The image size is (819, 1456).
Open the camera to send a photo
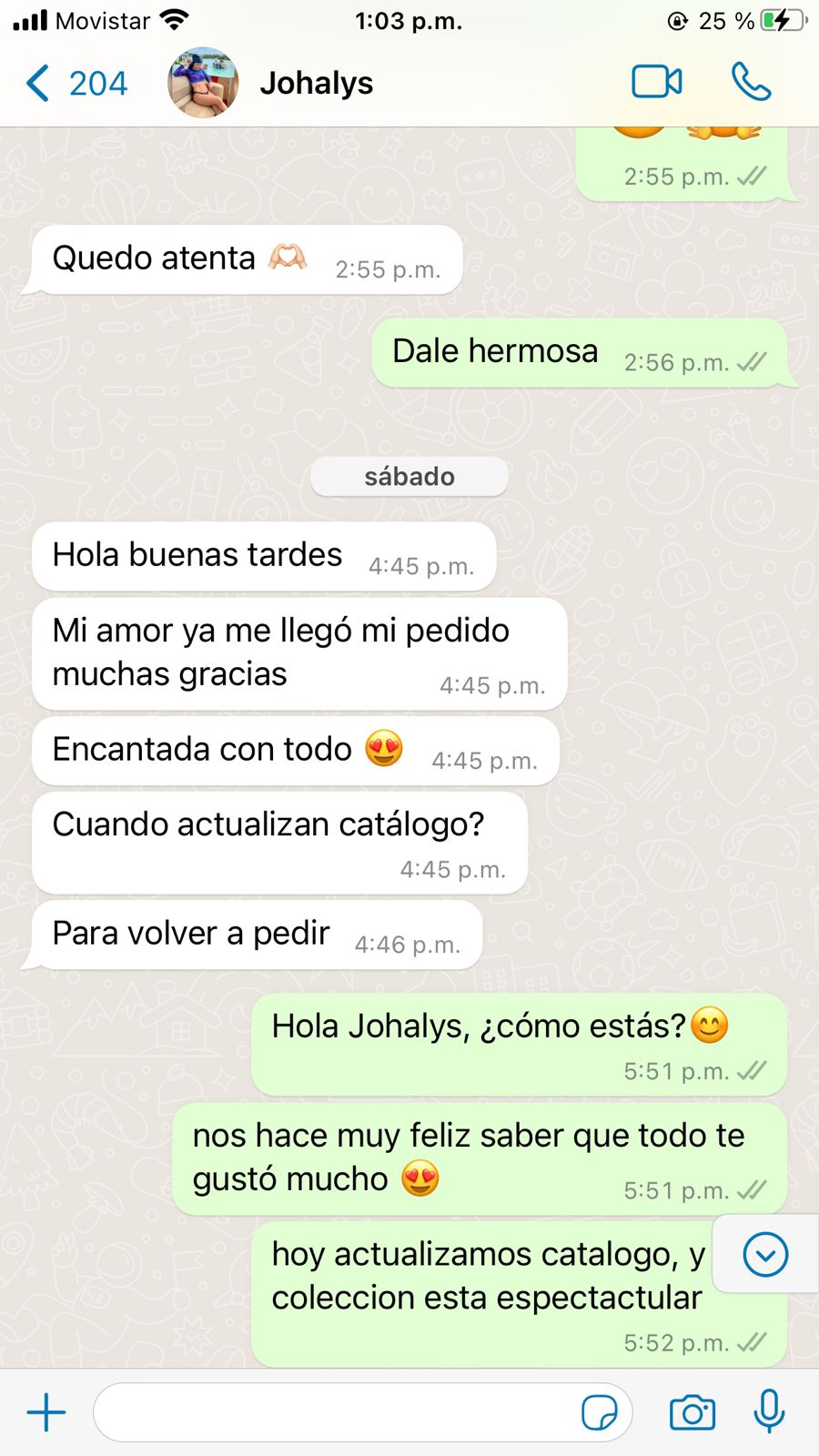click(x=693, y=1412)
